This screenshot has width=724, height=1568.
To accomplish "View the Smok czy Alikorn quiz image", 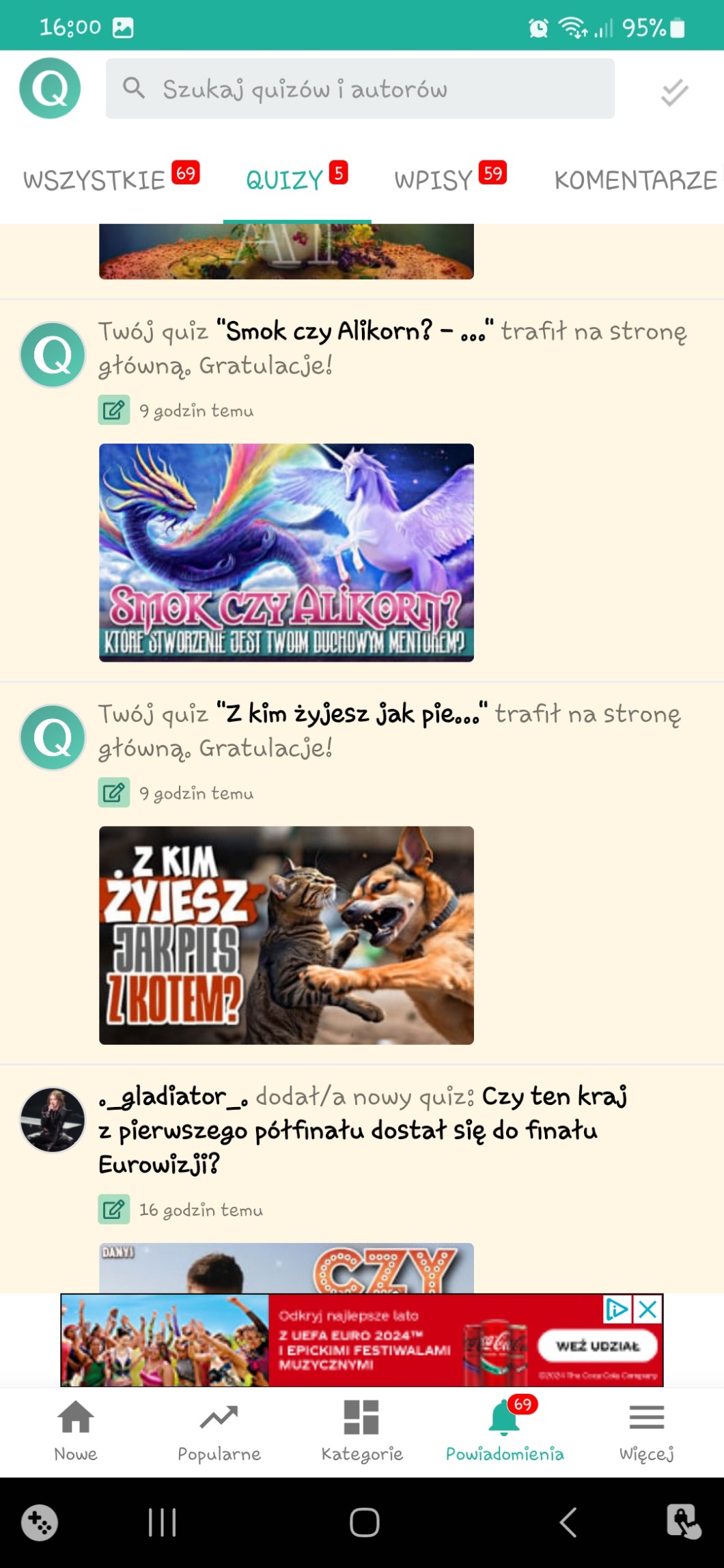I will tap(286, 552).
